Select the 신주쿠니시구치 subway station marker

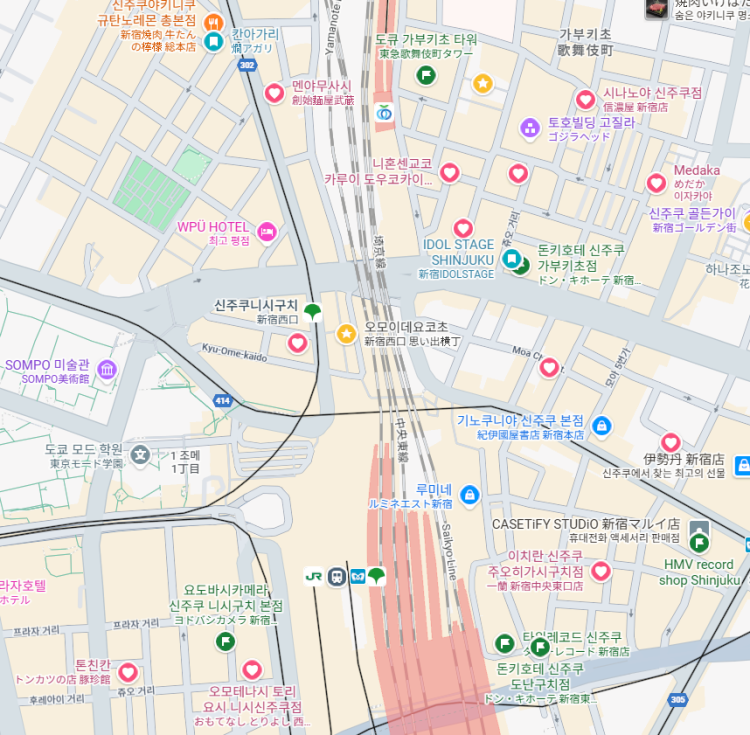313,311
